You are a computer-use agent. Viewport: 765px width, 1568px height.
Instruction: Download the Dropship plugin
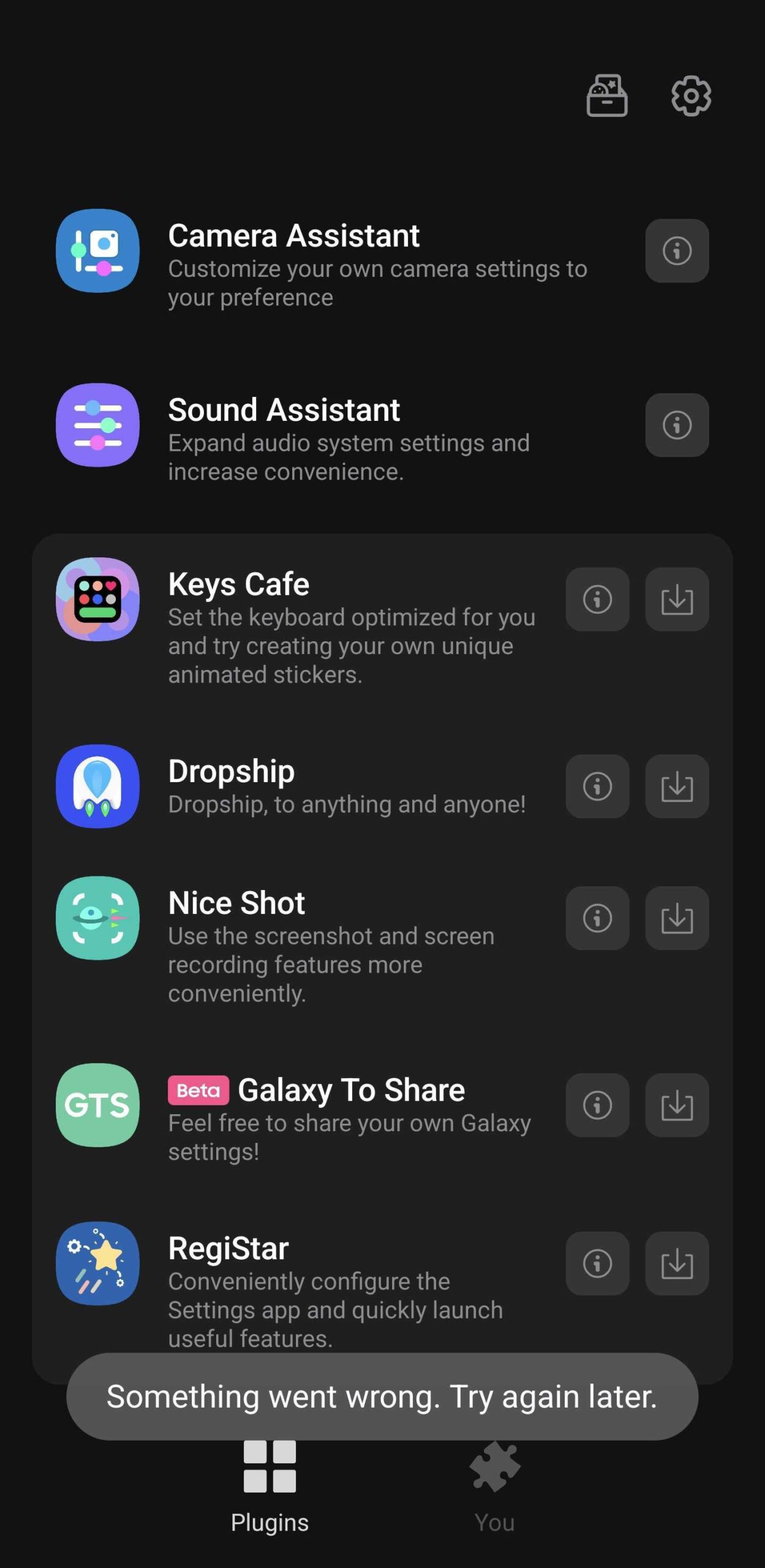point(677,786)
